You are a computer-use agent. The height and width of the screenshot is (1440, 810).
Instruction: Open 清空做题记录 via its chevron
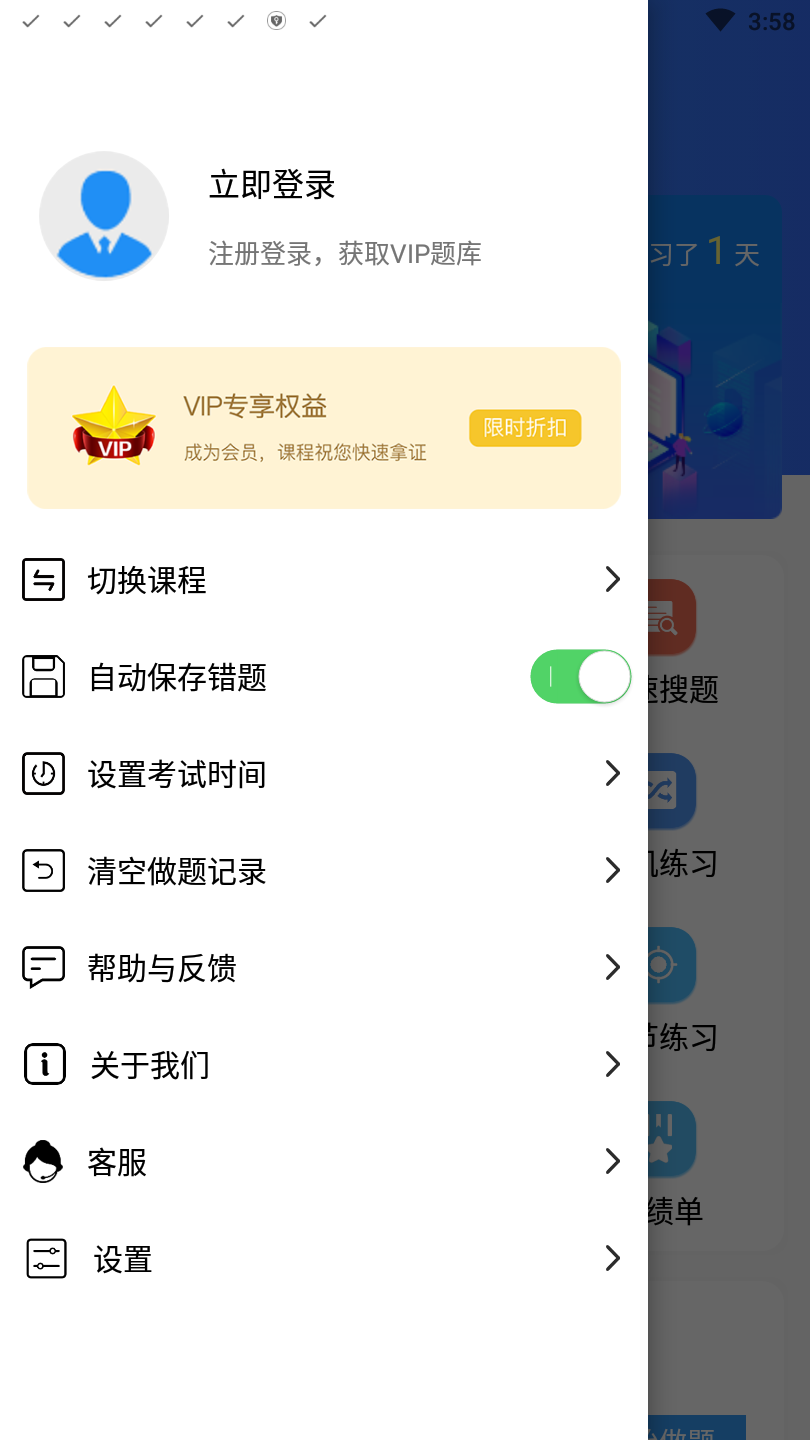tap(612, 870)
